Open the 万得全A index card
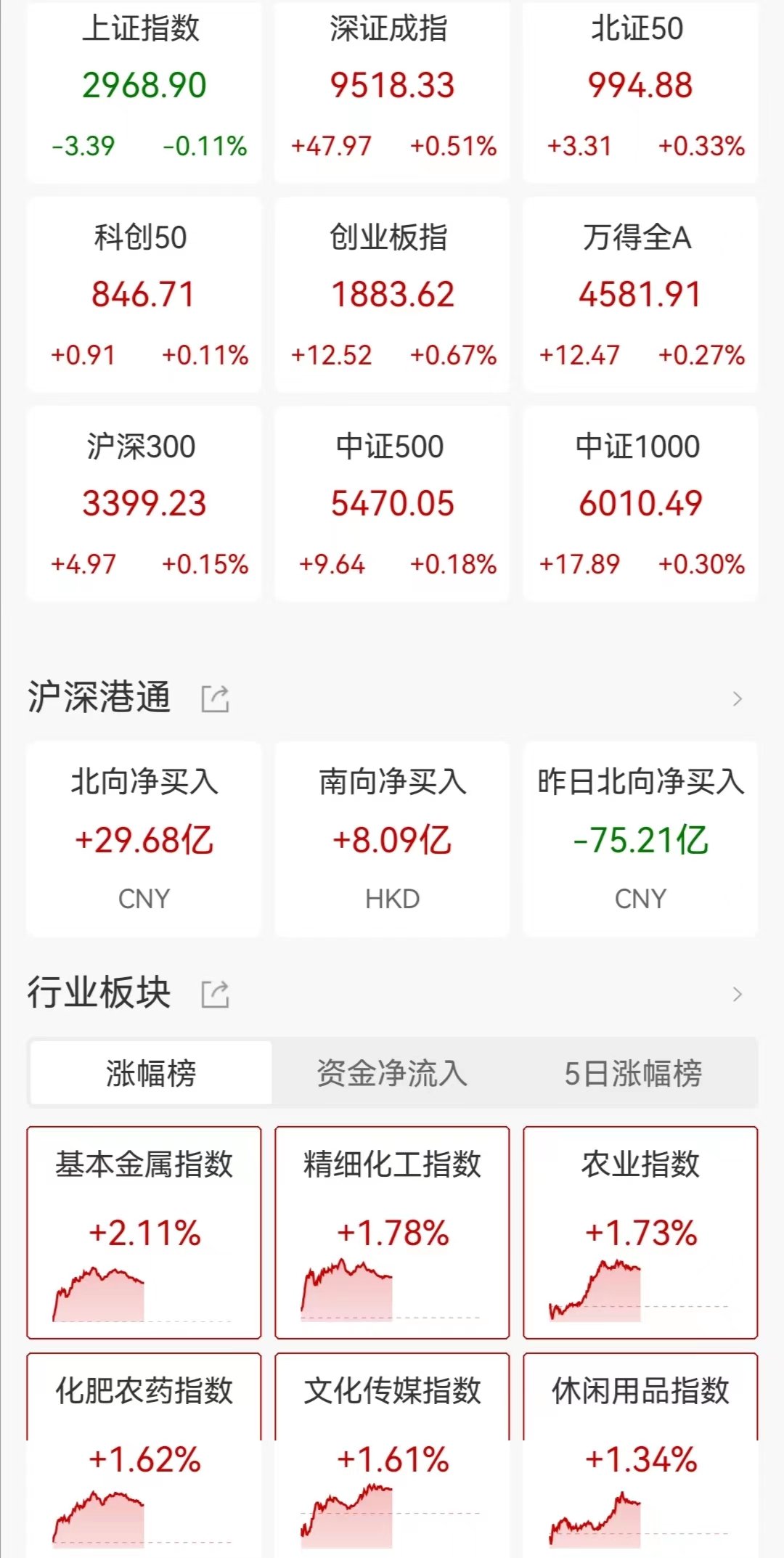The width and height of the screenshot is (784, 1558). click(640, 295)
